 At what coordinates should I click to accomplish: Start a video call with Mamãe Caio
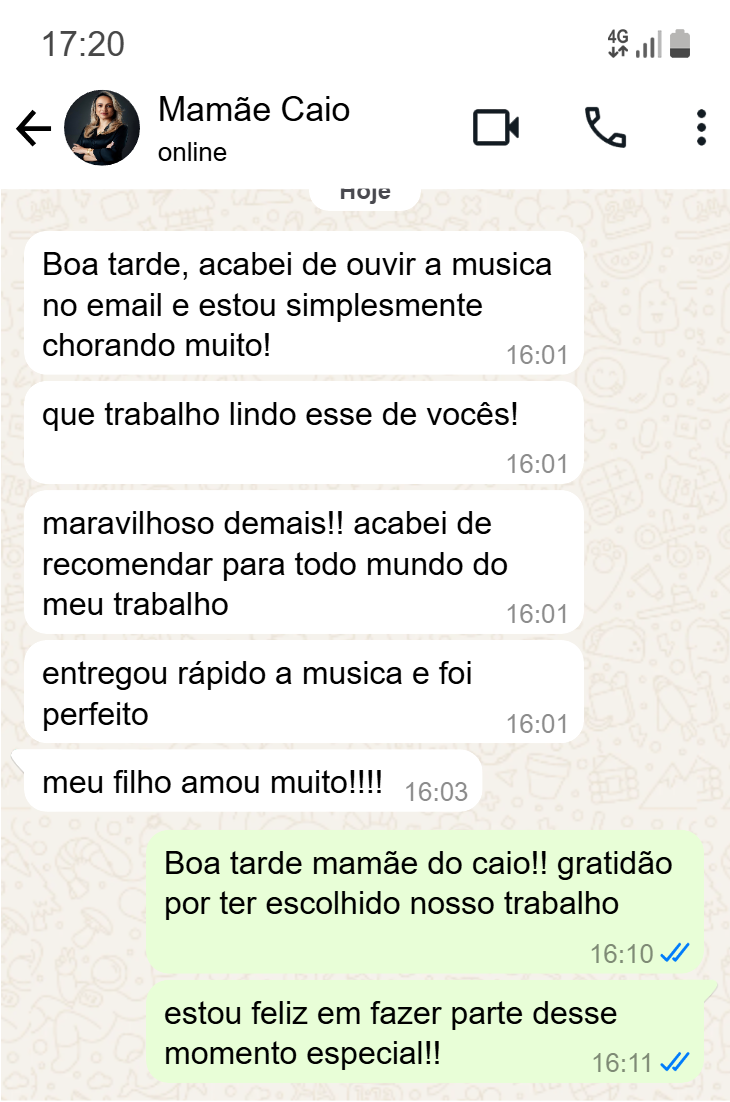pyautogui.click(x=496, y=128)
